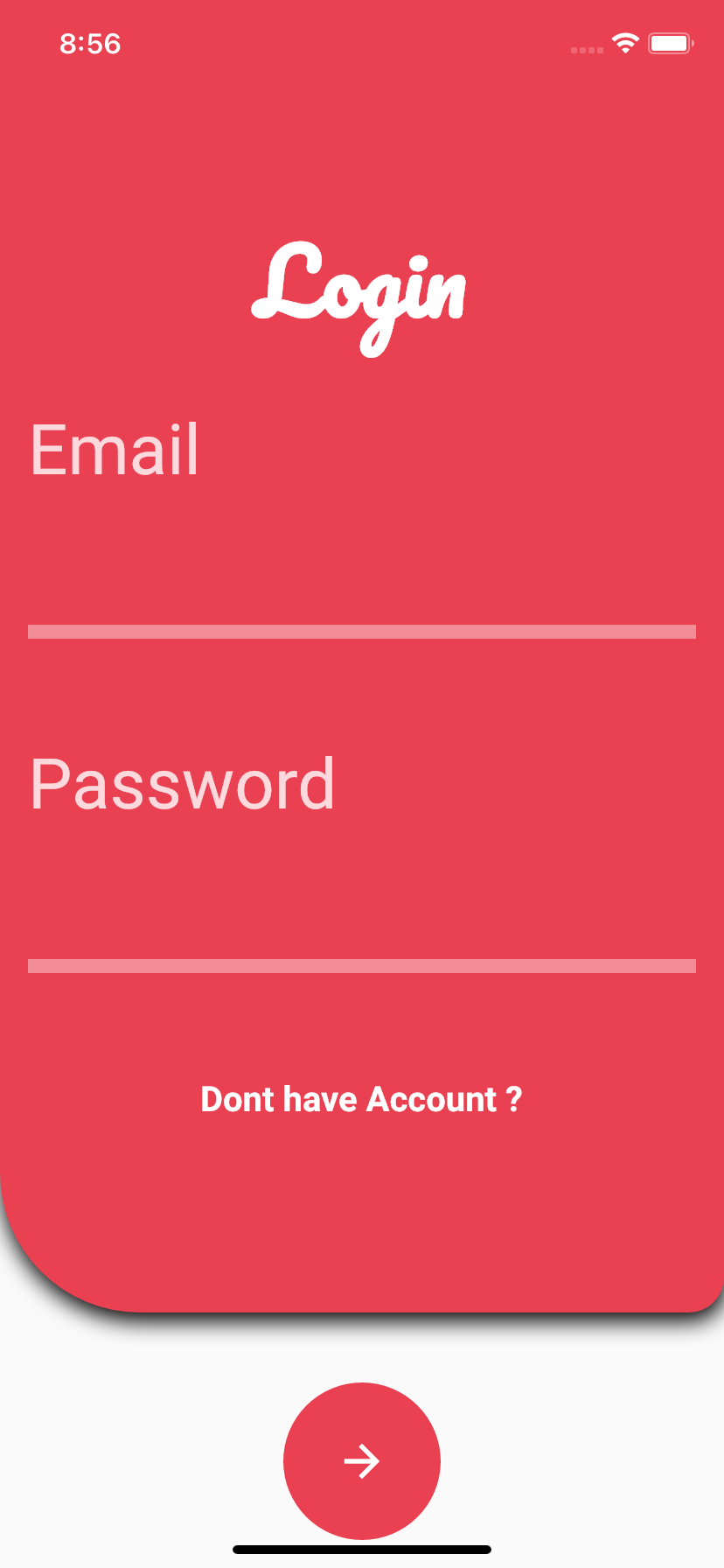Click the Password field underline
724x1568 pixels.
coord(361,965)
